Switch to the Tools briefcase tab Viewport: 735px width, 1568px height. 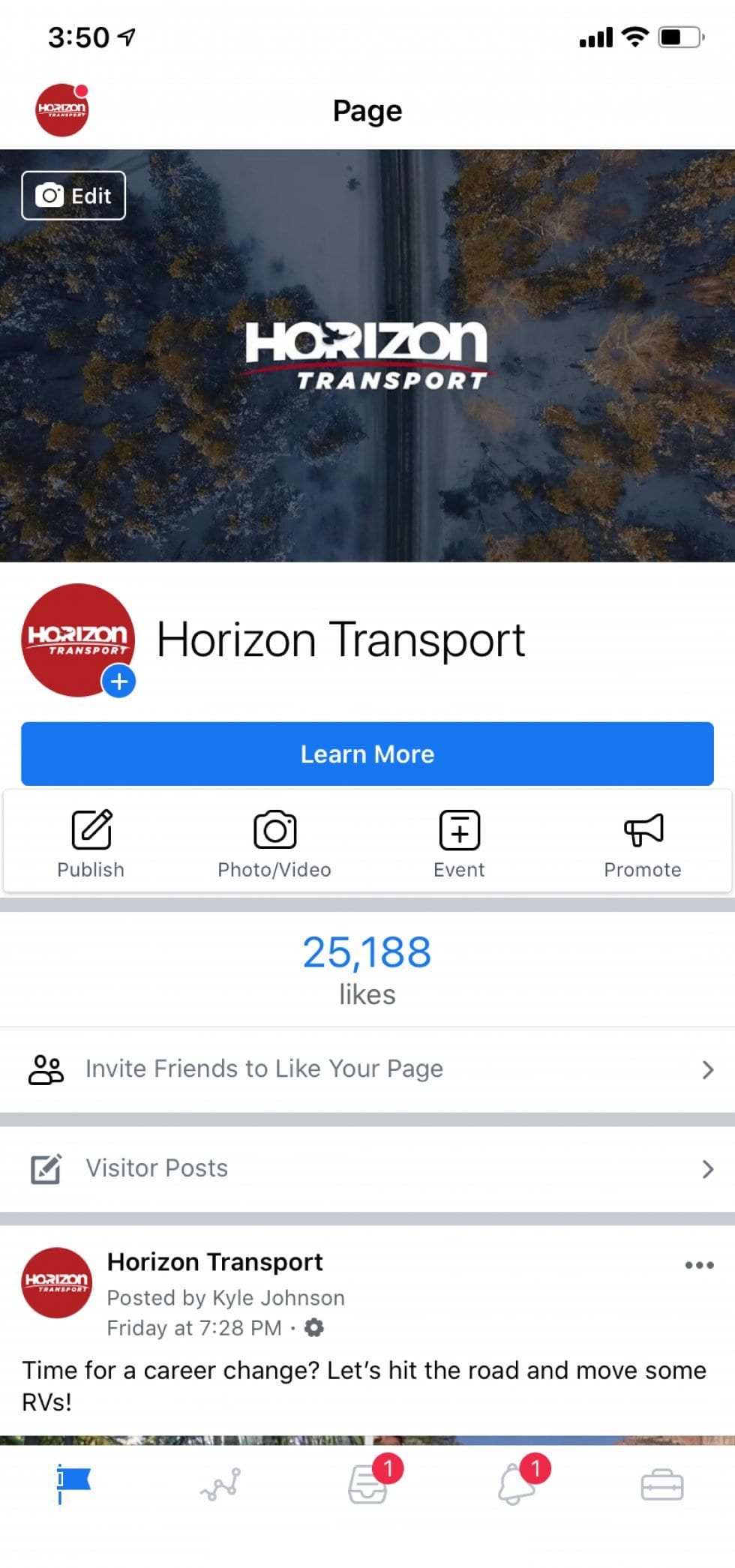pos(661,1485)
